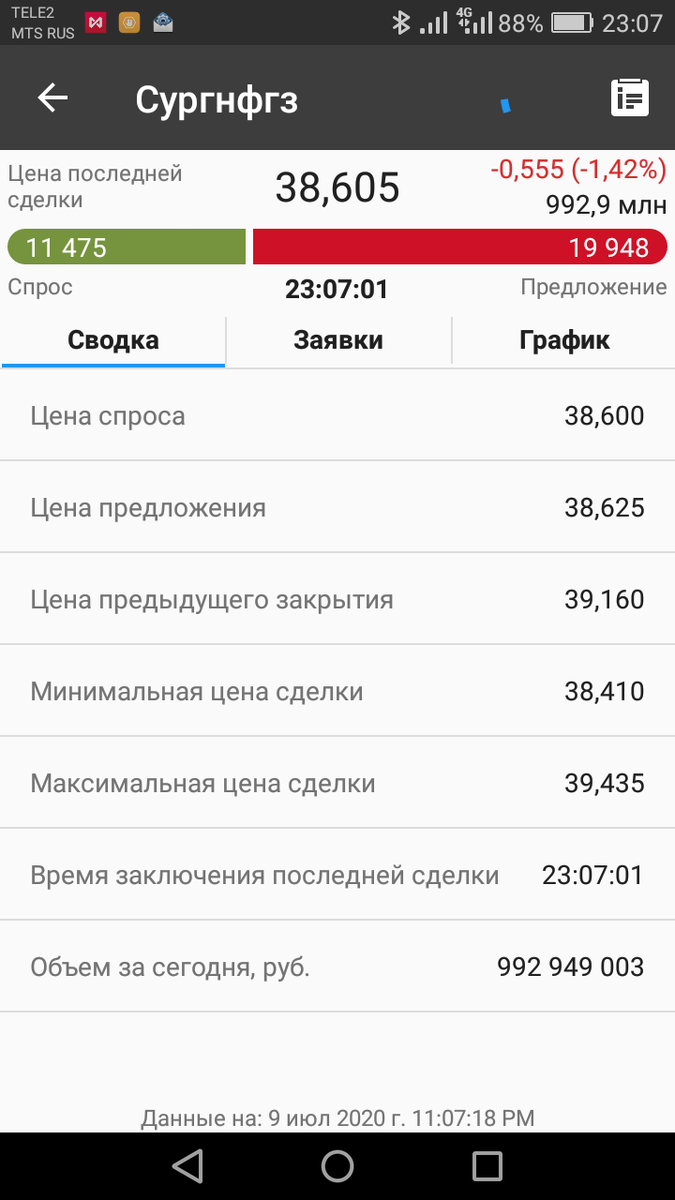Switch to the График tab
The image size is (675, 1200).
click(x=564, y=340)
